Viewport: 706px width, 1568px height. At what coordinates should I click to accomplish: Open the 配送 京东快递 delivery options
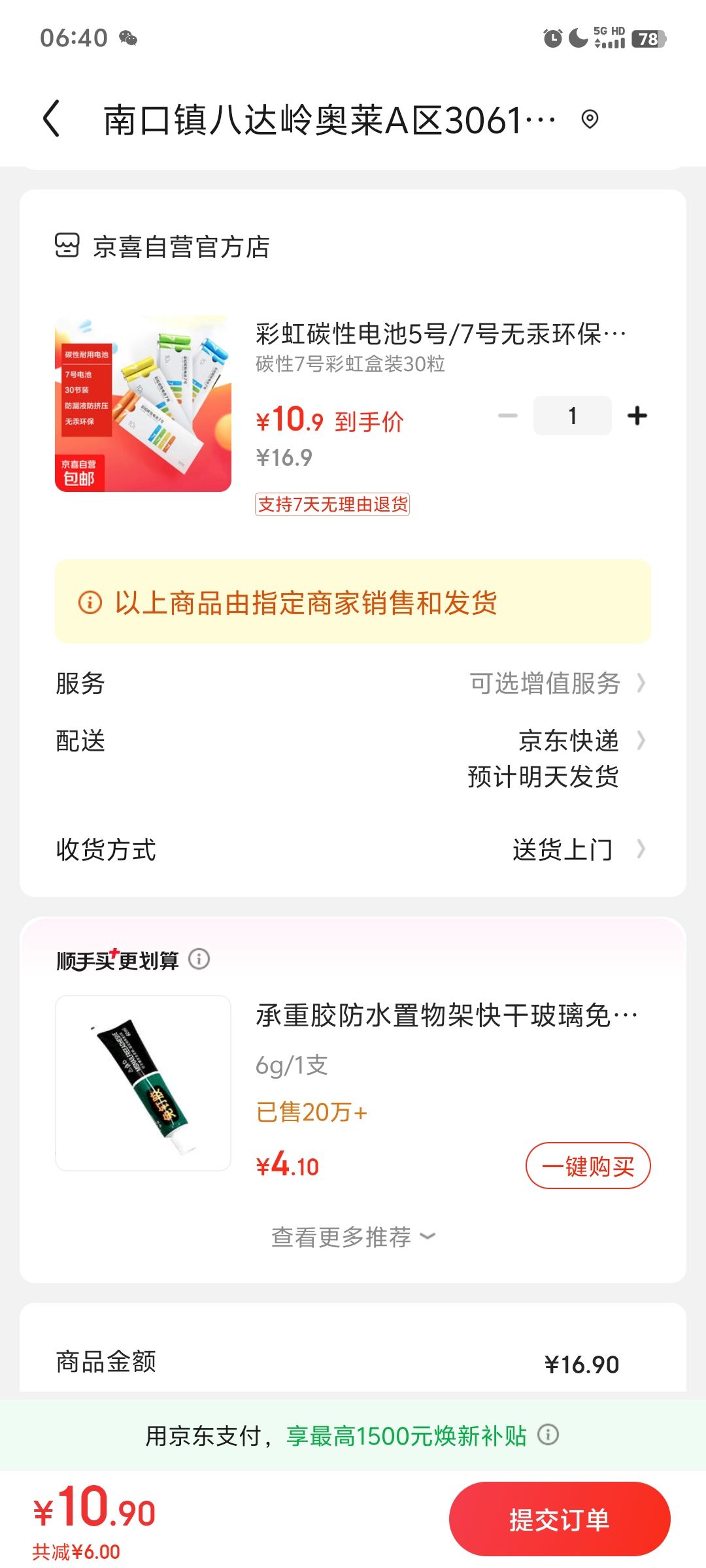[353, 759]
